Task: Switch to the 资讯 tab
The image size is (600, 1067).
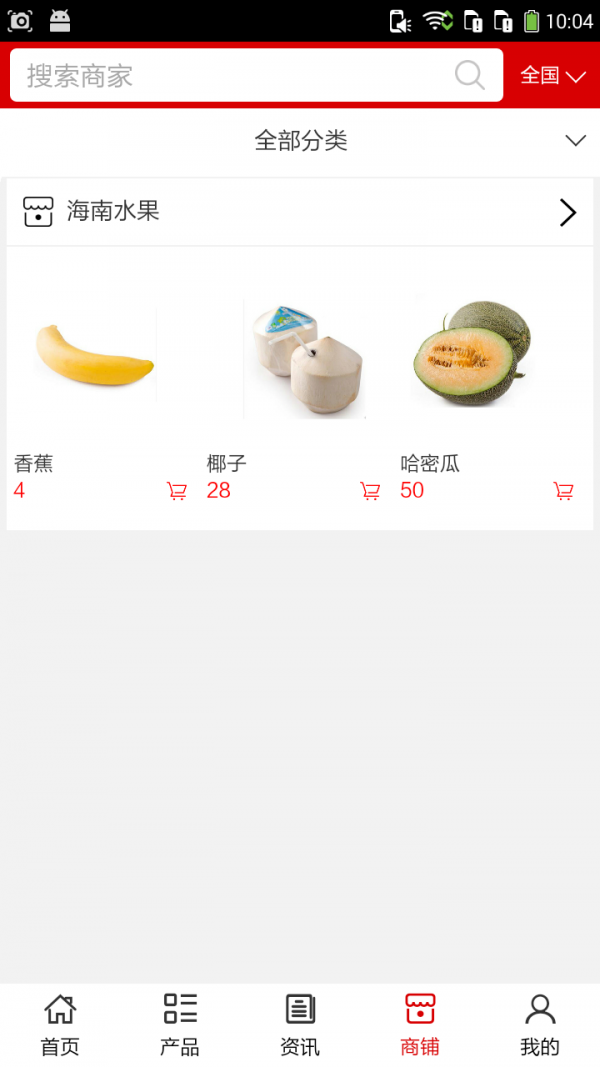Action: [300, 1025]
